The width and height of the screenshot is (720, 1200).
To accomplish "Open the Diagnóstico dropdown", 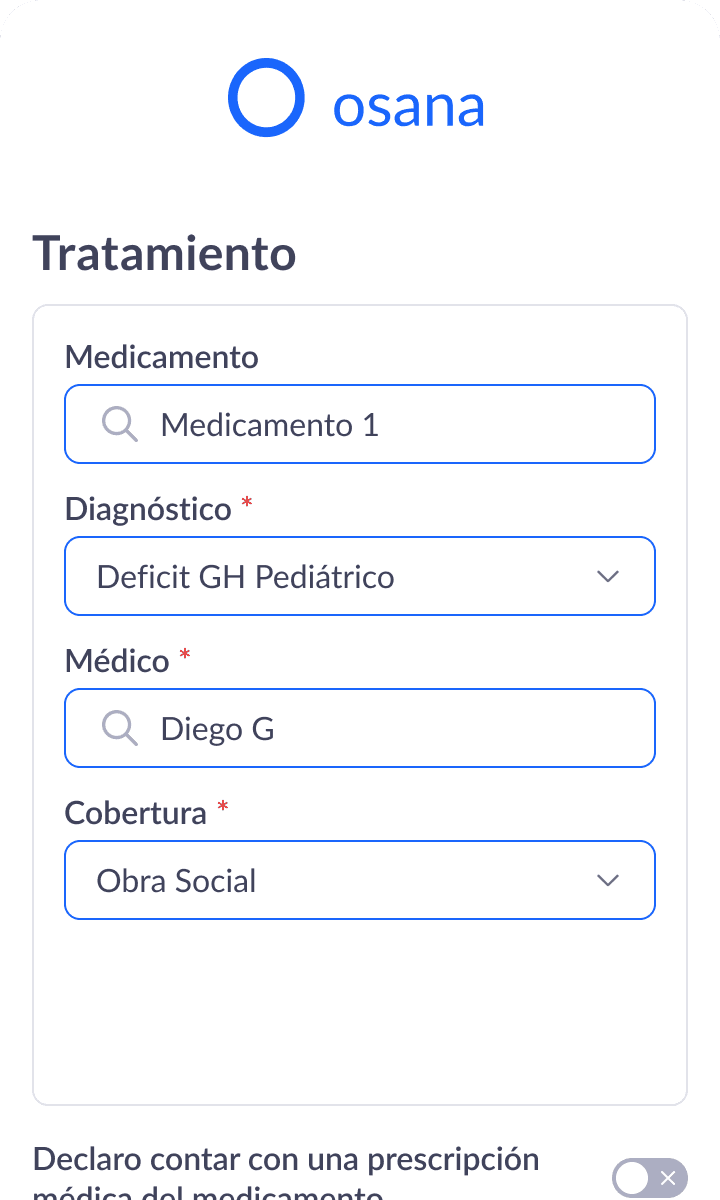I will [x=360, y=577].
